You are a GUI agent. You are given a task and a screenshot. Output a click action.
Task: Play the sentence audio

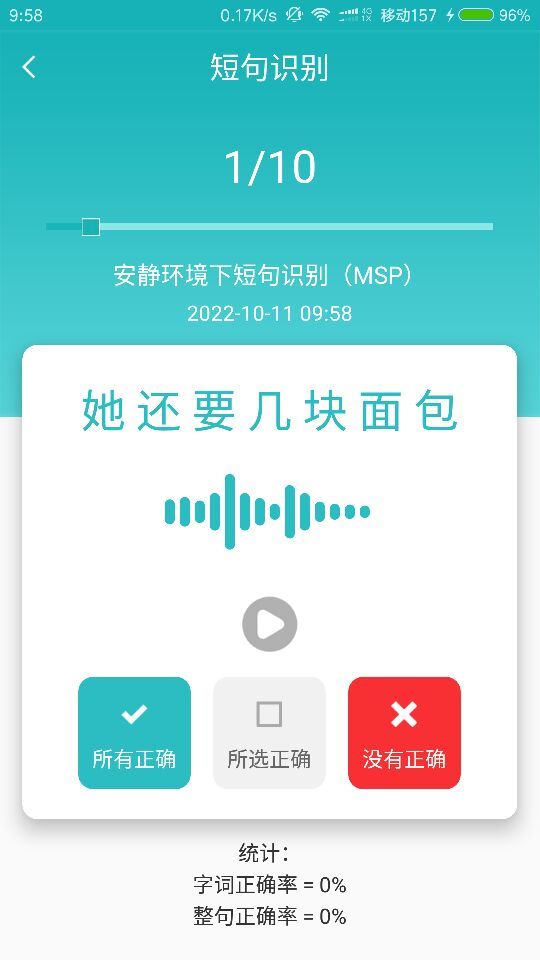pyautogui.click(x=269, y=624)
